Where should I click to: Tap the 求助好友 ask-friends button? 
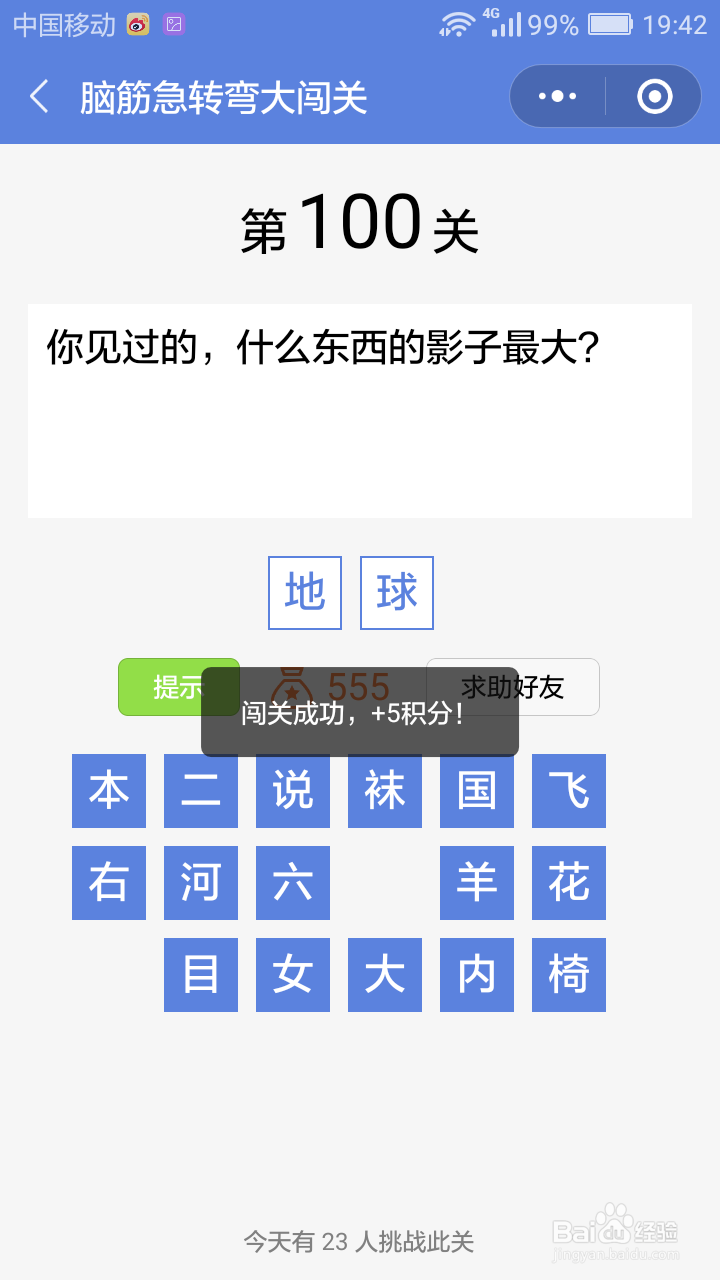(x=513, y=687)
